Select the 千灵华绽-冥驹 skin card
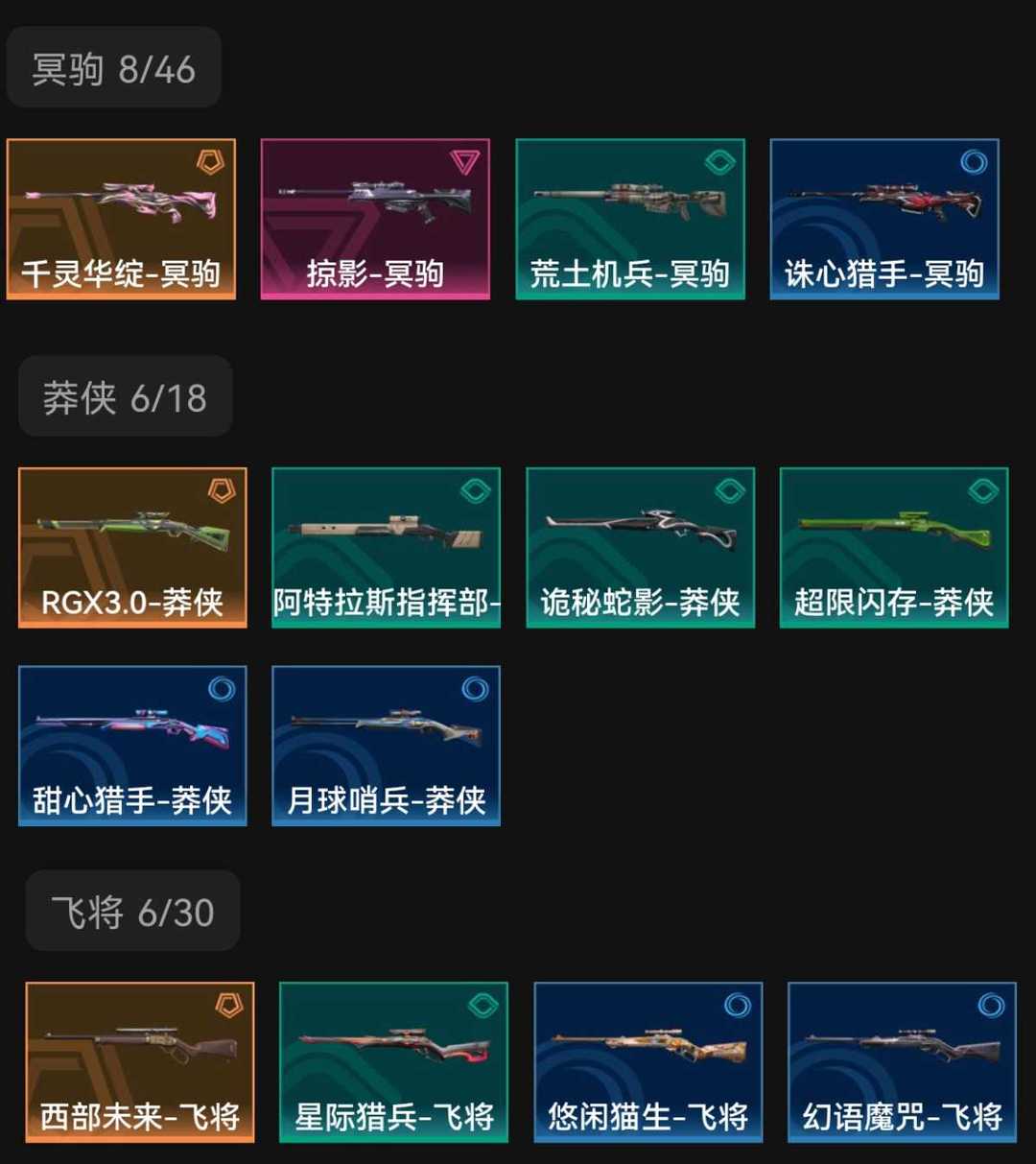The width and height of the screenshot is (1036, 1164). 121,219
